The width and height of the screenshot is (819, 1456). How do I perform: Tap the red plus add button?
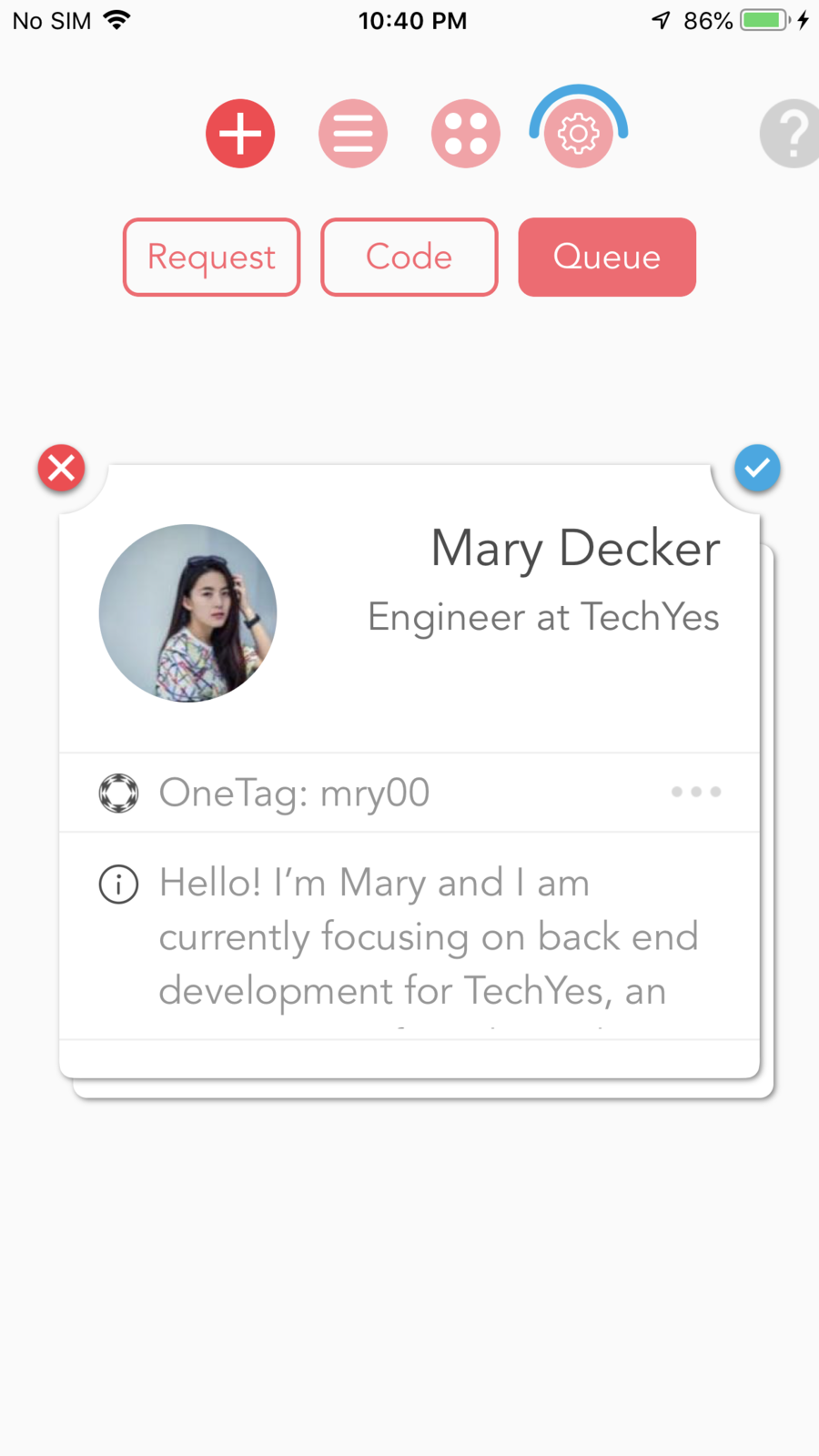tap(240, 134)
